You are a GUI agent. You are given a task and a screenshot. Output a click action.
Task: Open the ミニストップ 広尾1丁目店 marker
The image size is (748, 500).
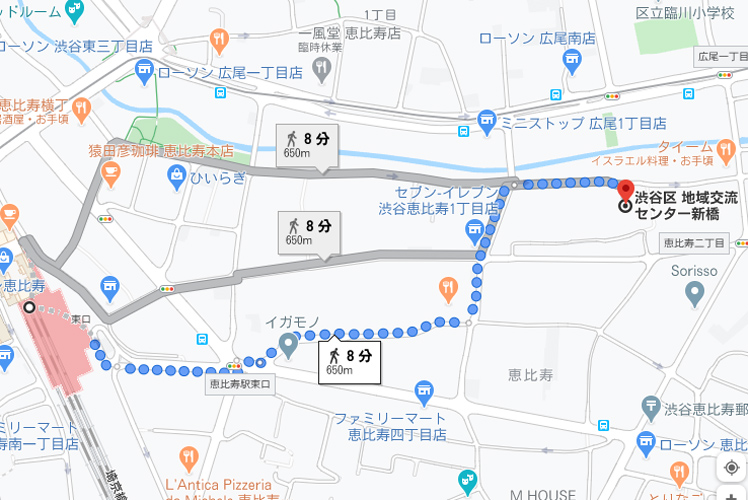point(487,120)
